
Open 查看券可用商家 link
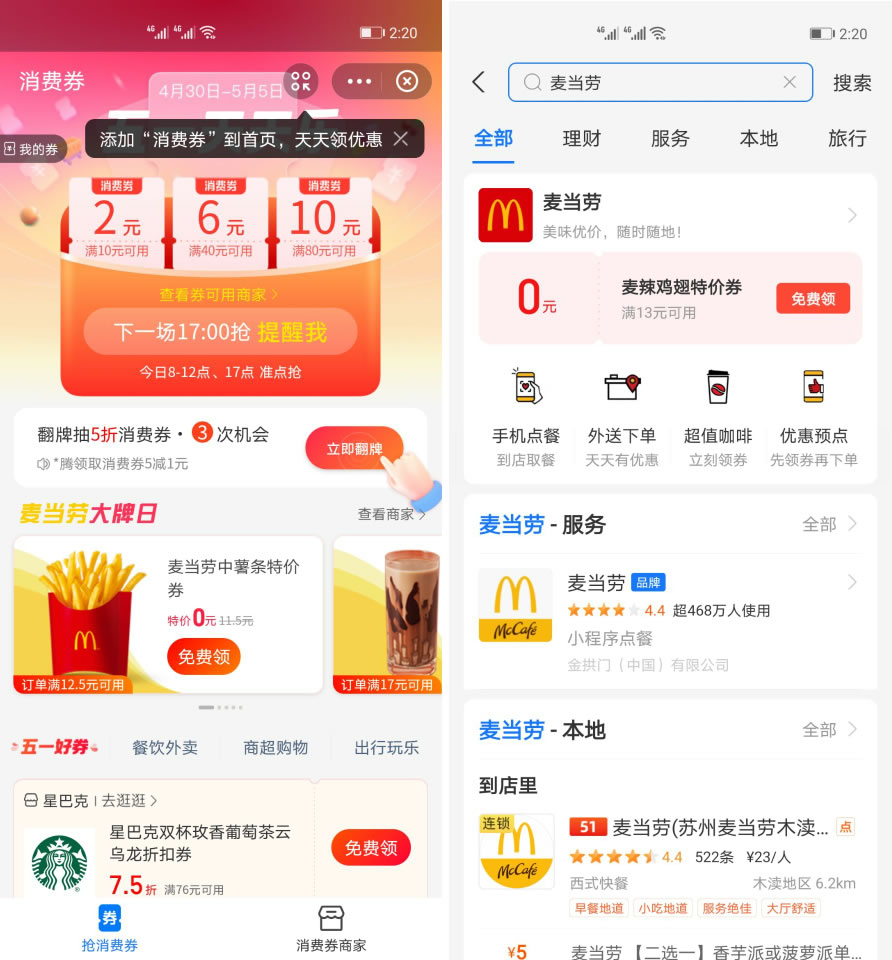coord(219,295)
